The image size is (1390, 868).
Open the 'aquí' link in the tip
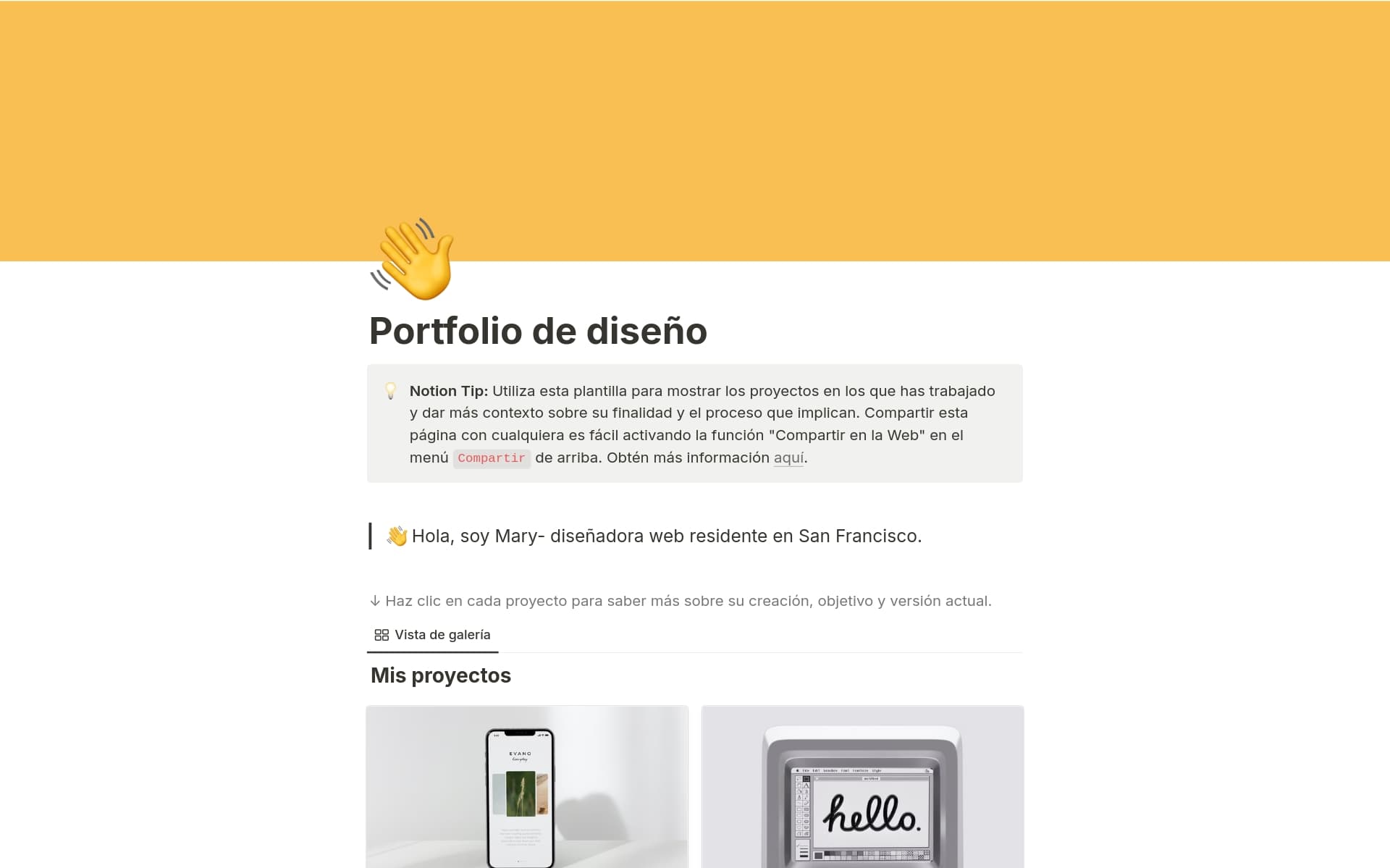click(788, 458)
